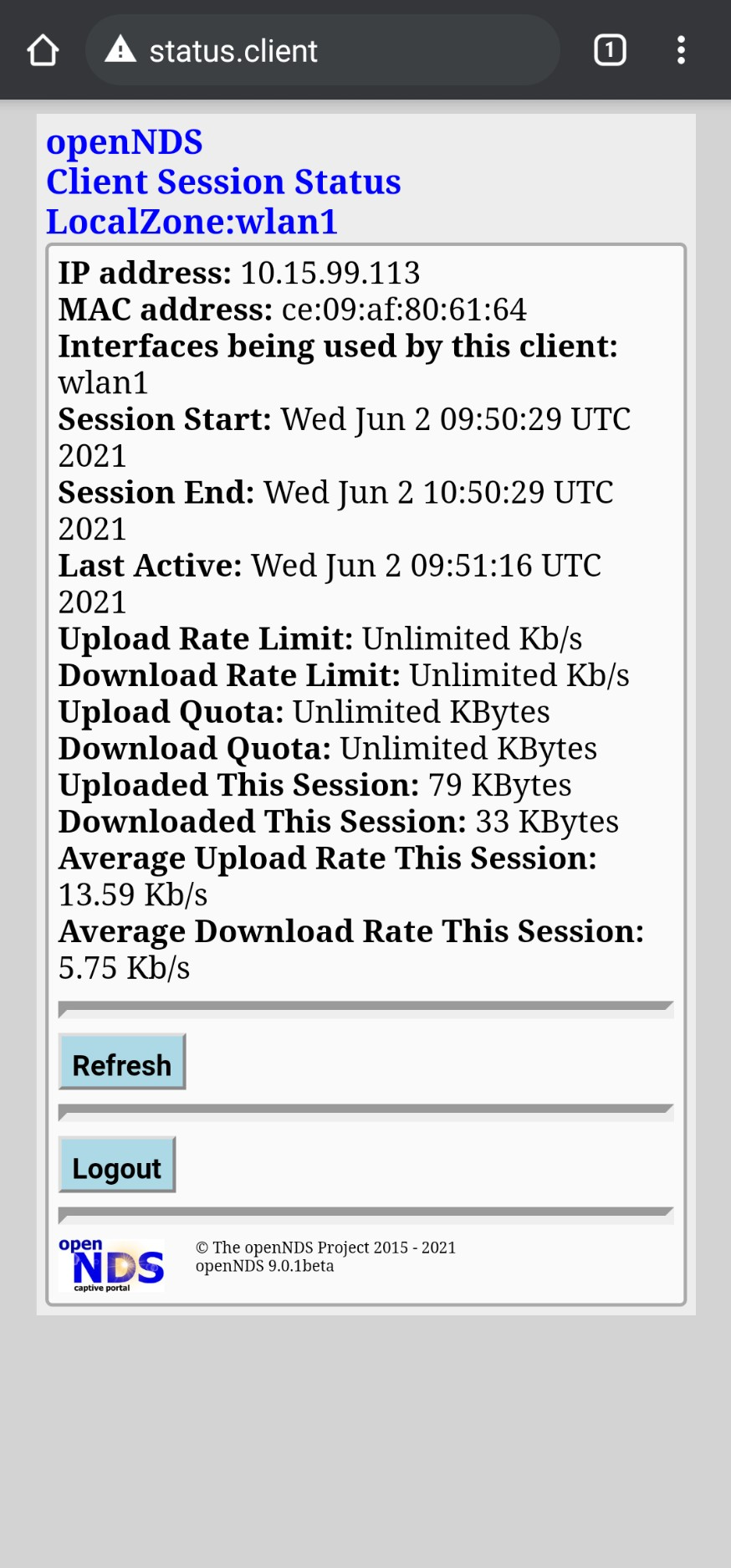Click the gray divider bar above Refresh

[365, 1009]
